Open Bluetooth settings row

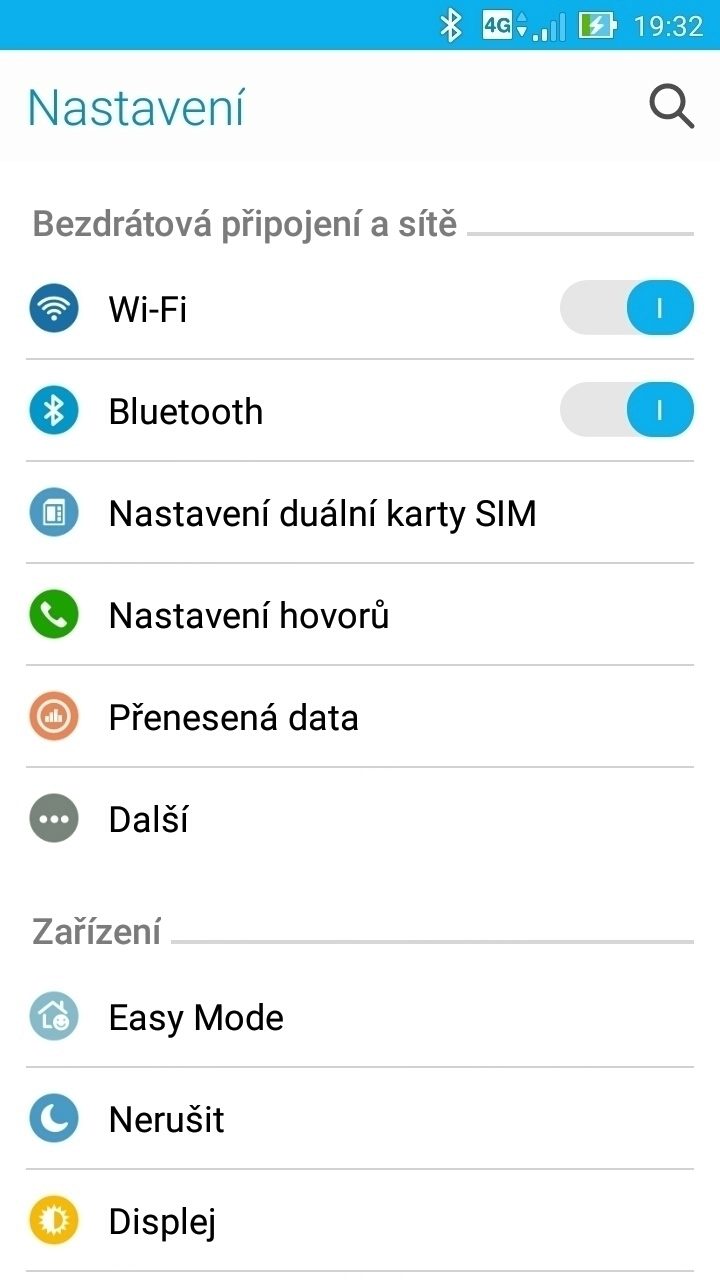point(360,411)
